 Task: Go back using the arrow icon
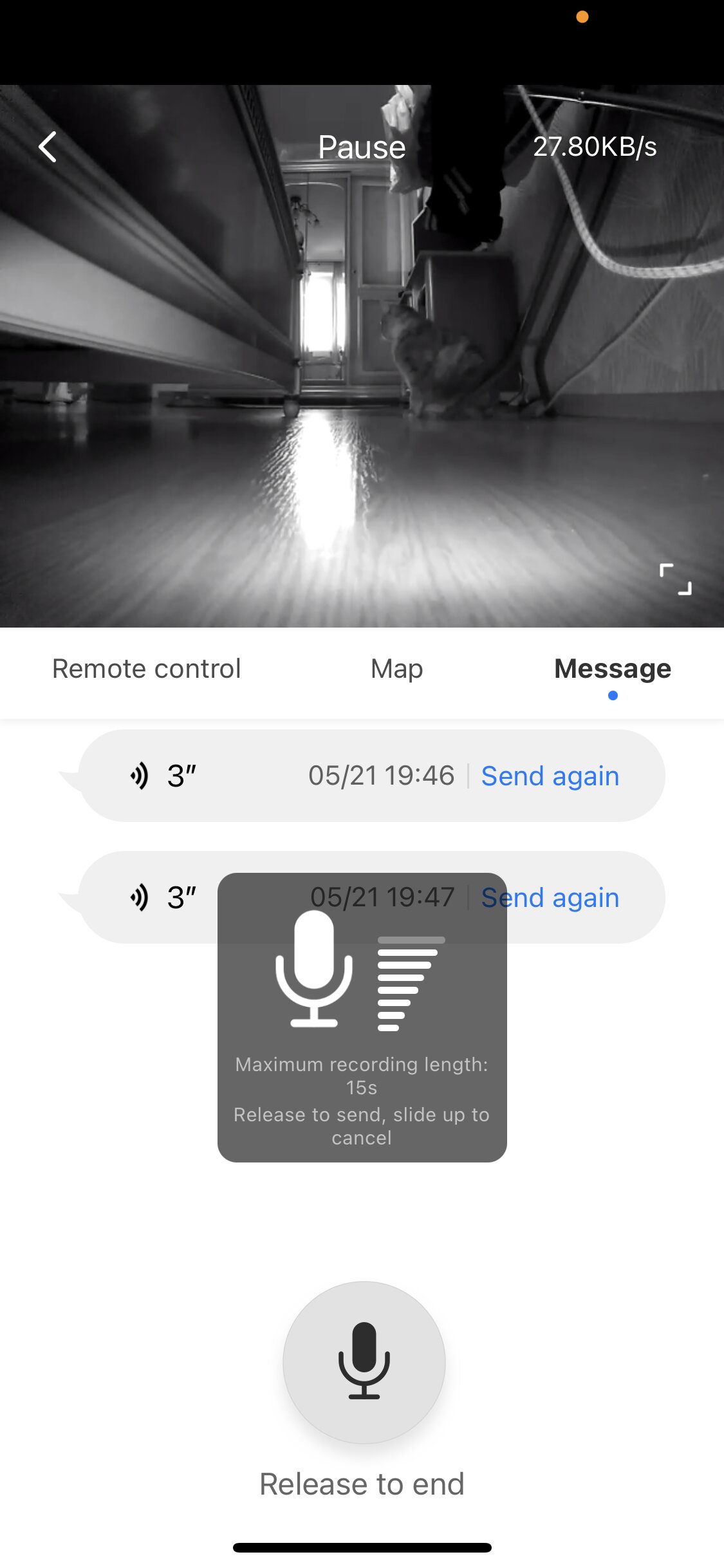[x=48, y=147]
